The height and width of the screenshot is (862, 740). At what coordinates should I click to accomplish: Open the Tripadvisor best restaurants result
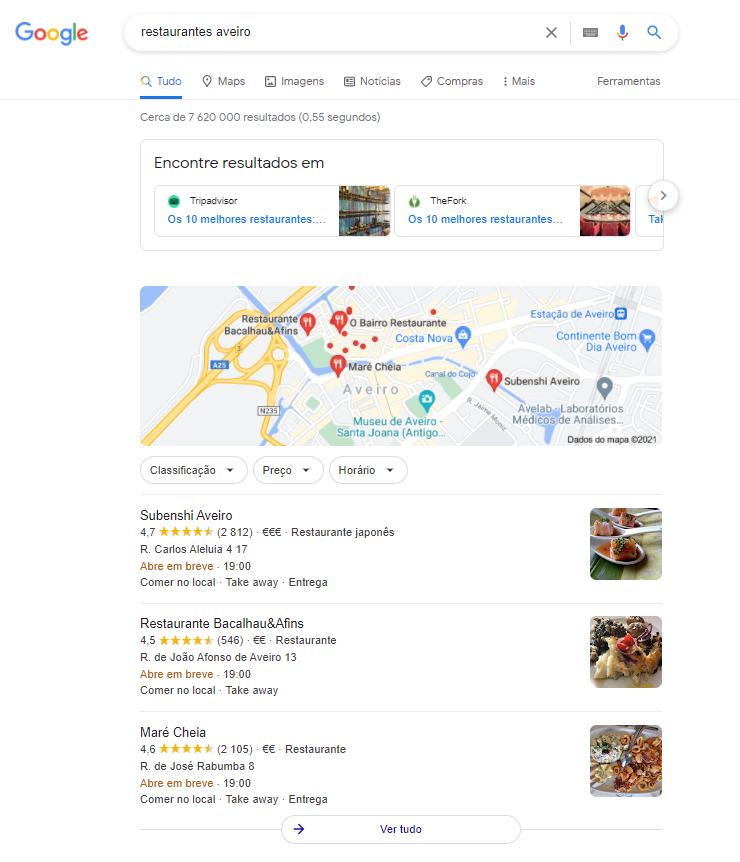(x=247, y=219)
